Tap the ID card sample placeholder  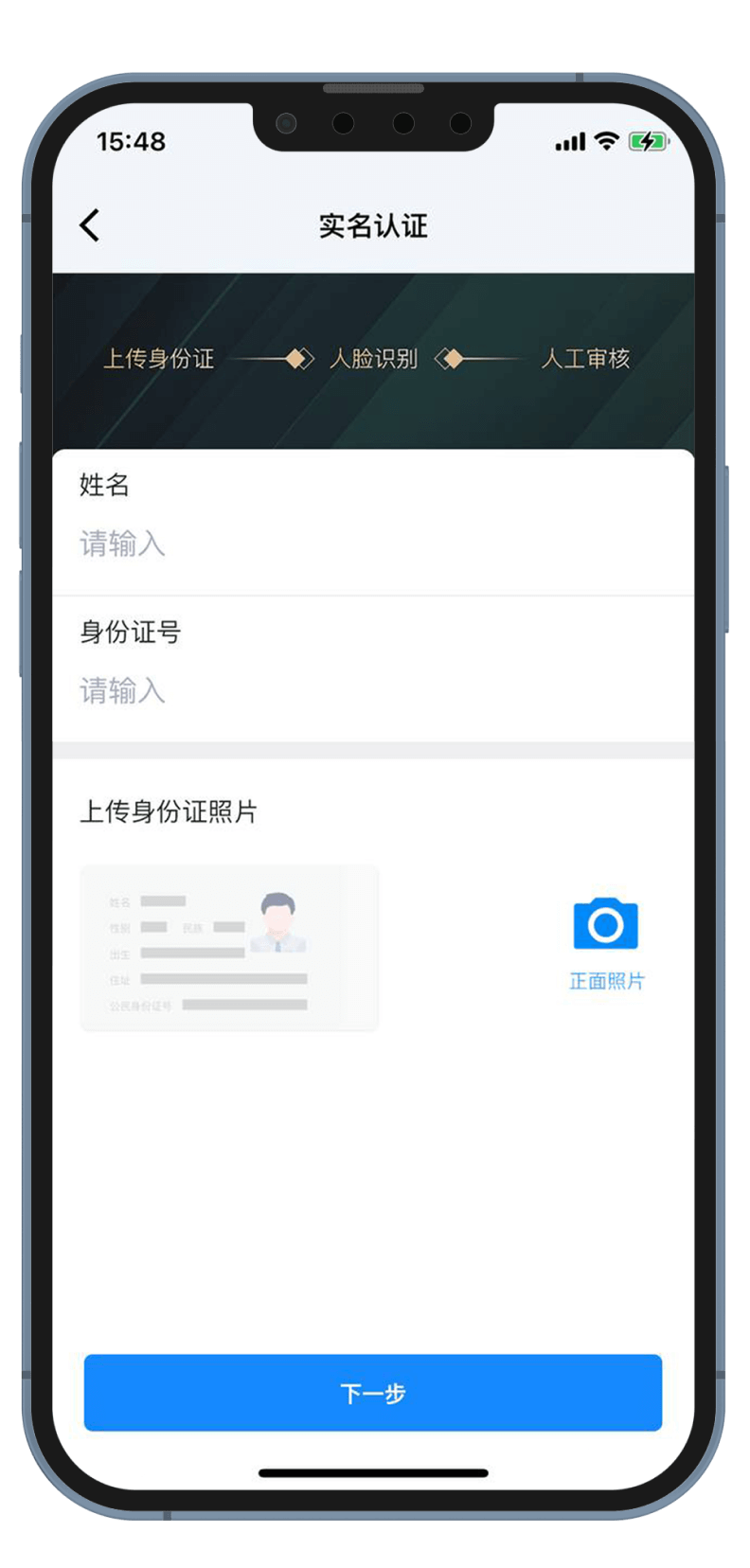(229, 948)
